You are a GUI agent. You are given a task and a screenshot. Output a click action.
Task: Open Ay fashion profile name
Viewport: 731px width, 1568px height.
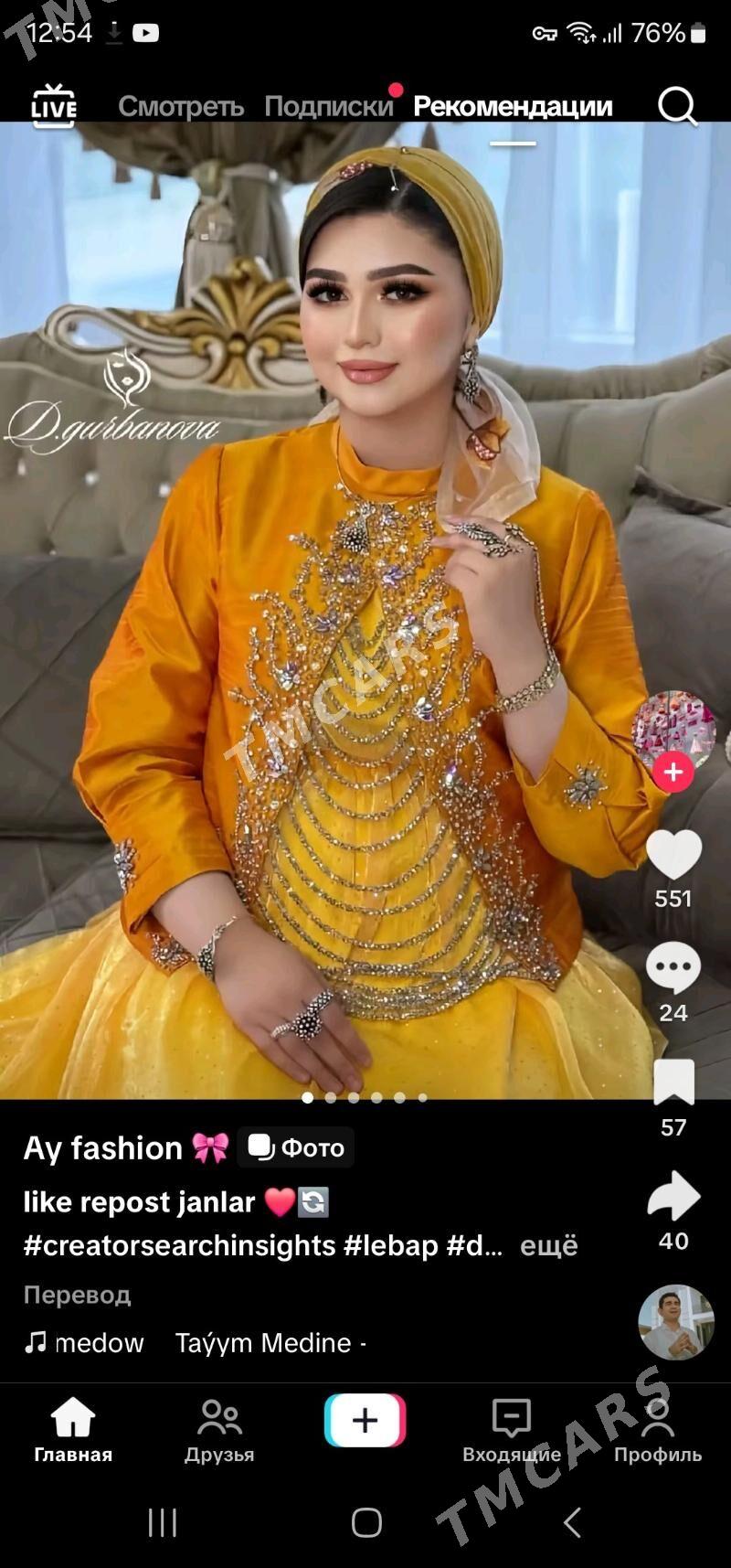pos(103,1148)
